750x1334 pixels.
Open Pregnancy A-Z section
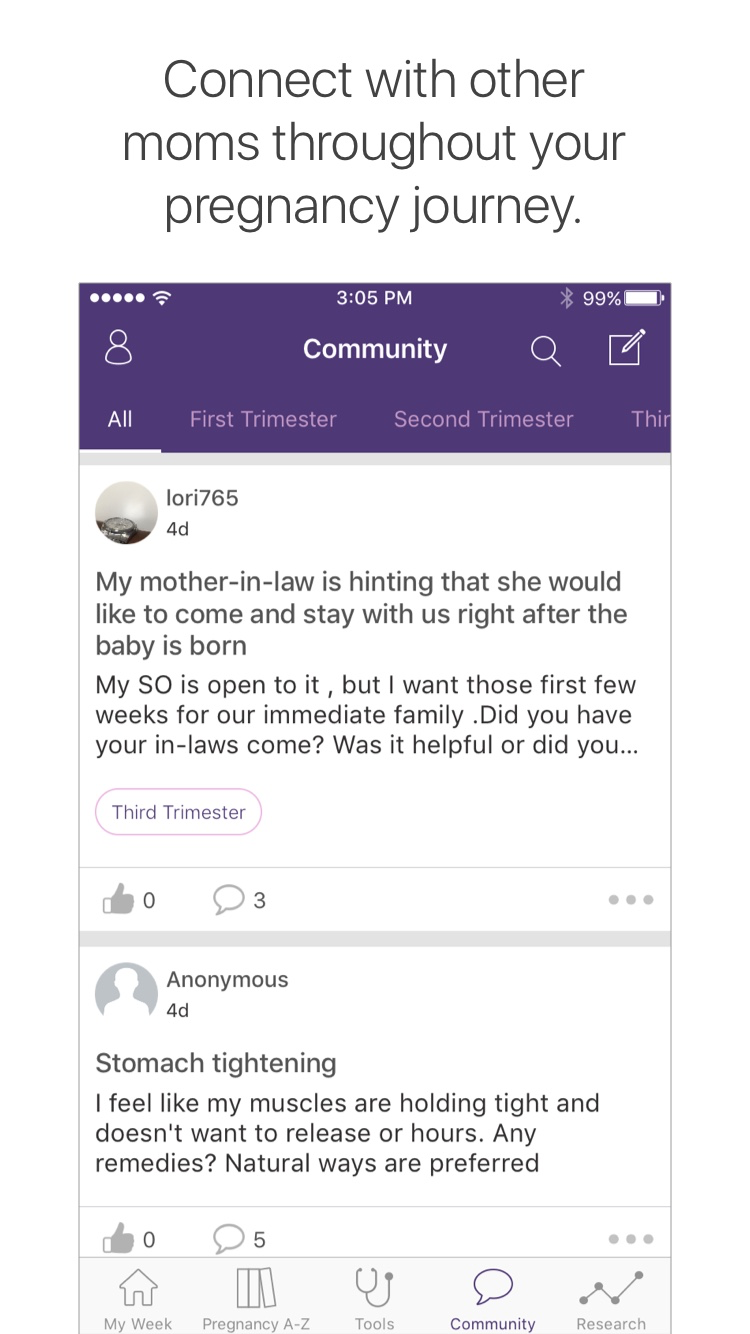click(256, 1295)
